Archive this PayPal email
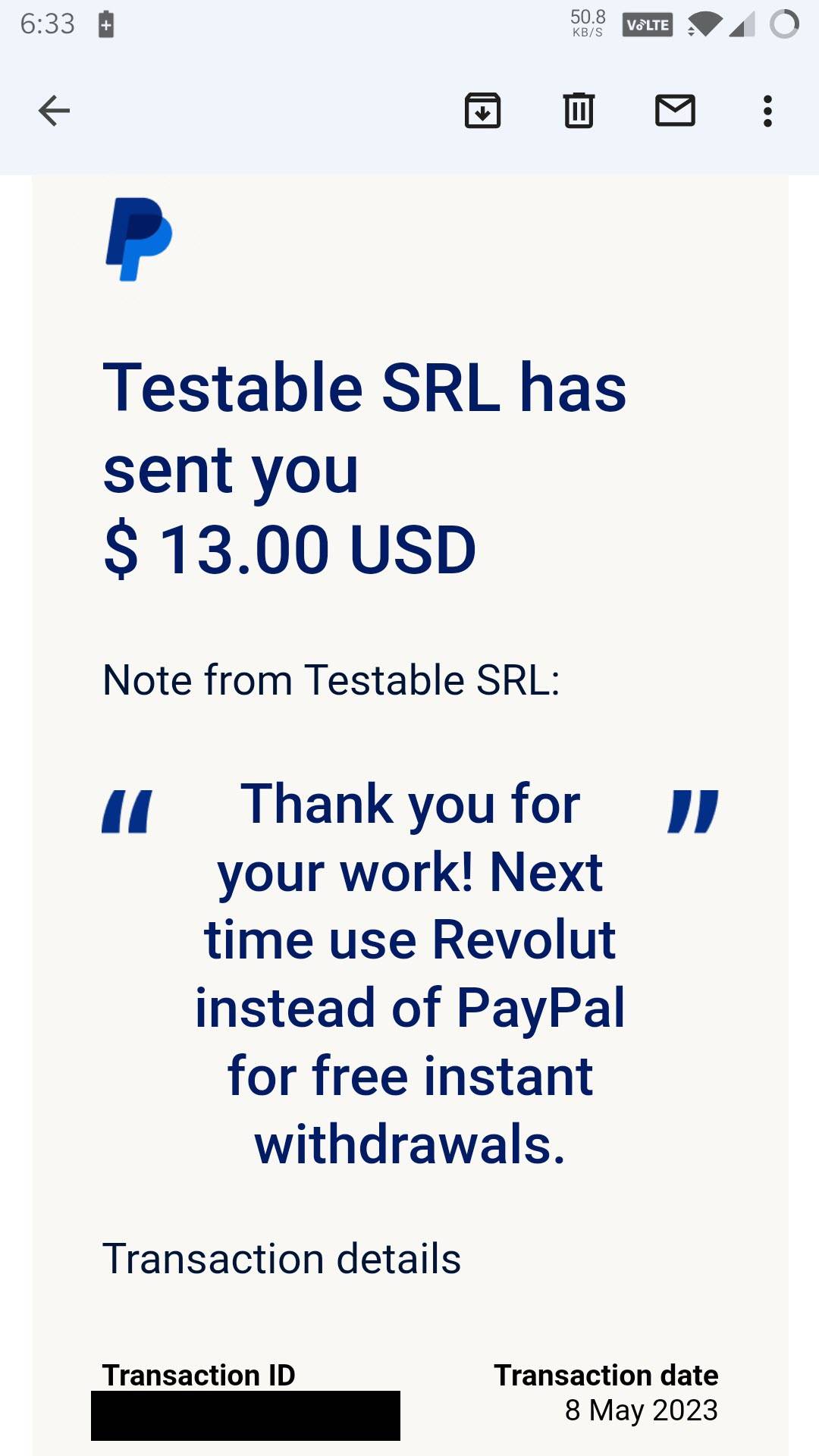Image resolution: width=819 pixels, height=1456 pixels. [482, 111]
